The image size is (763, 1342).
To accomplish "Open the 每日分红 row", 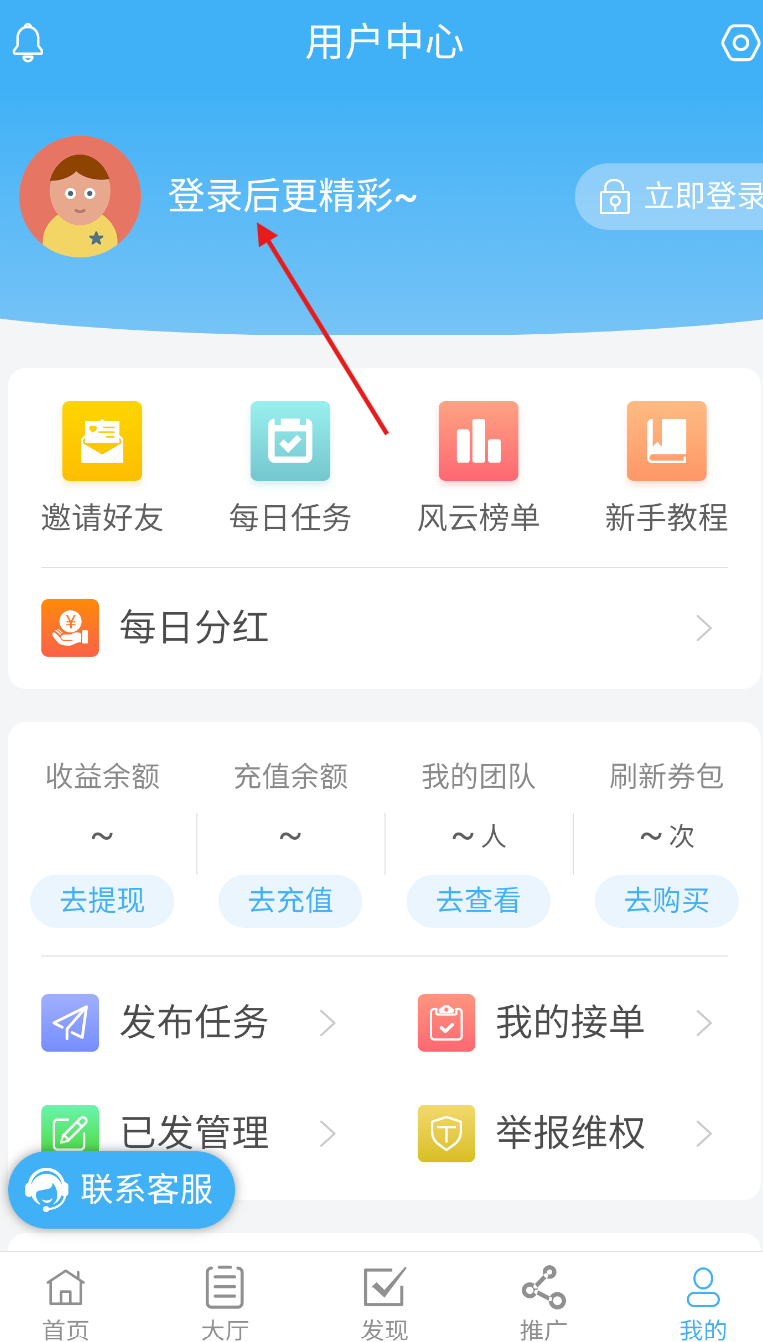I will [x=380, y=628].
